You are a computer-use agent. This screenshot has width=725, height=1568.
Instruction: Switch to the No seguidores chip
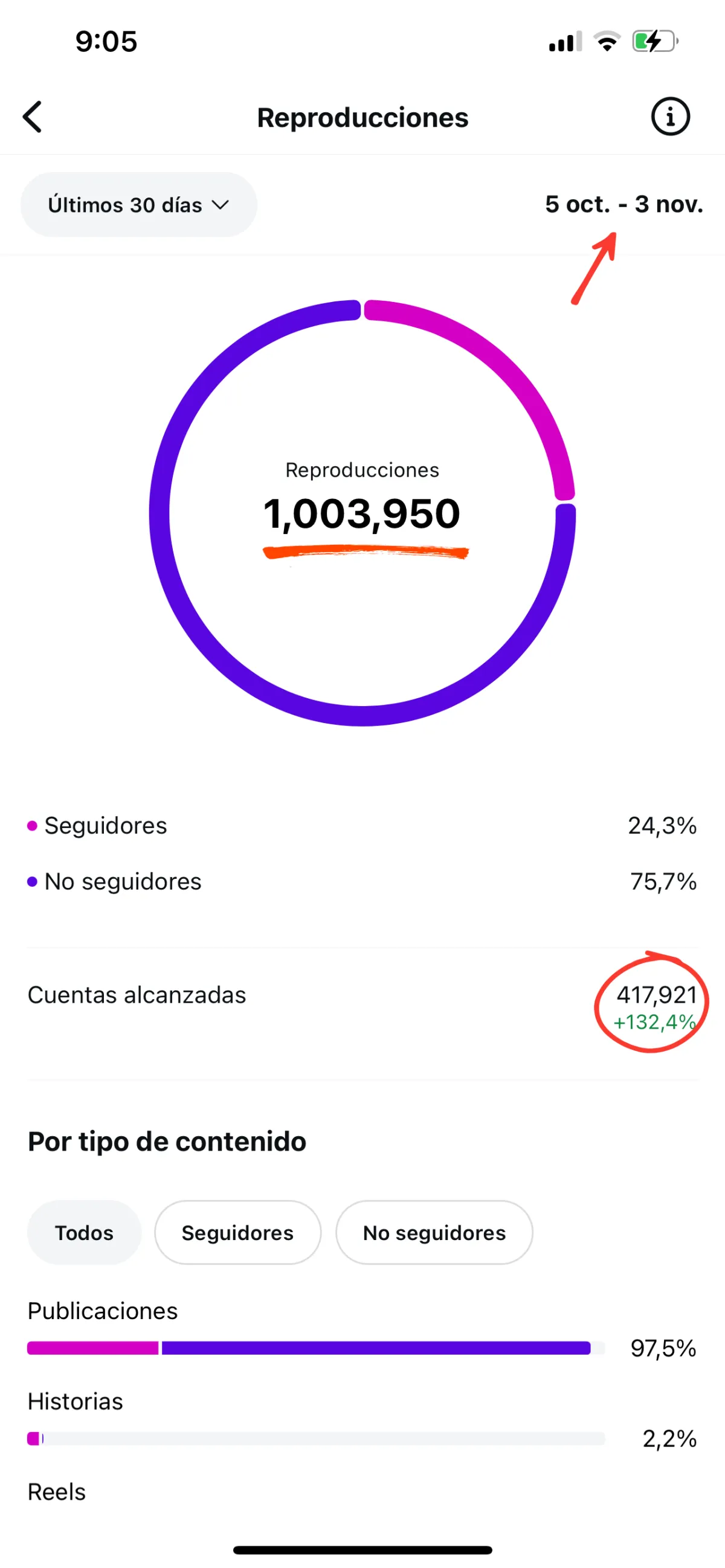point(434,1233)
